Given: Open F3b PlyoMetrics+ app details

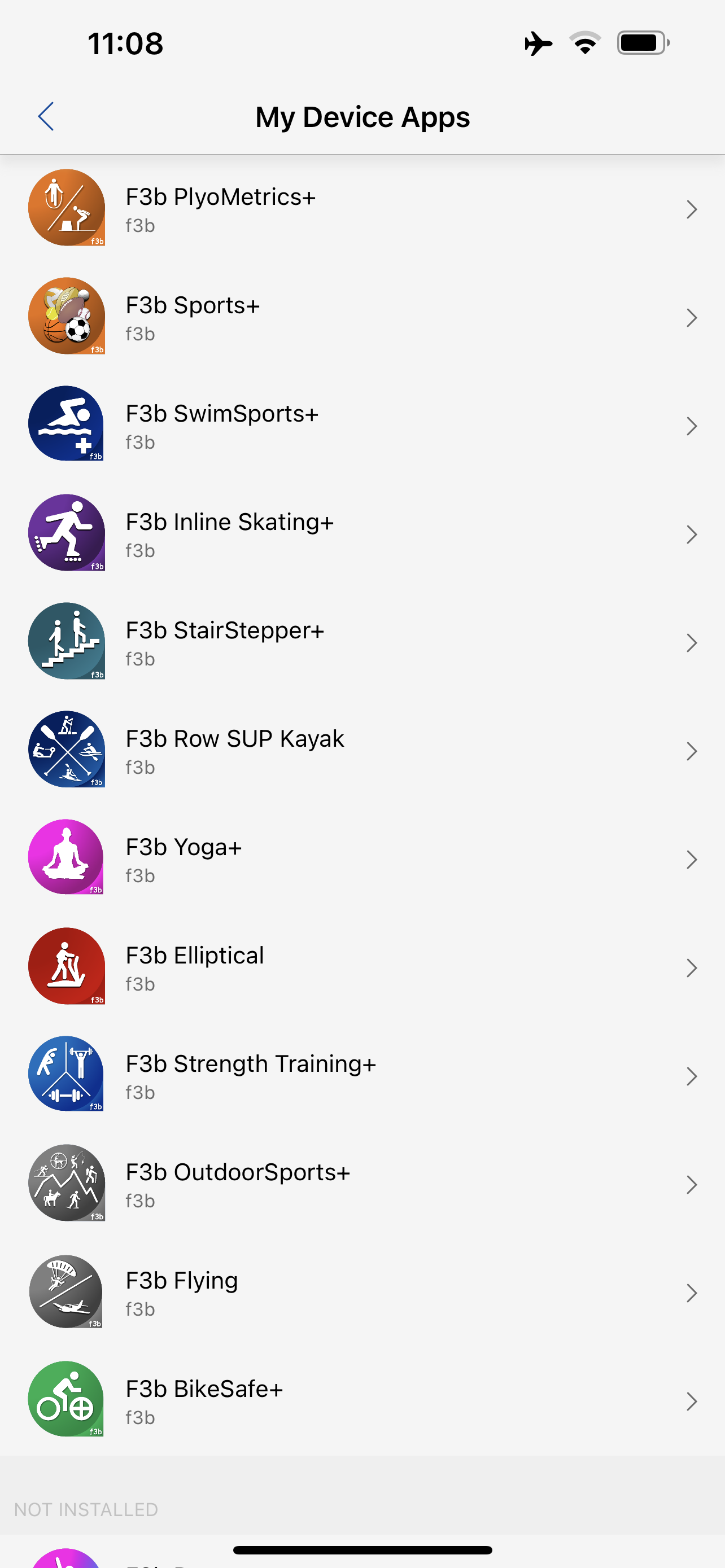Looking at the screenshot, I should coord(362,209).
